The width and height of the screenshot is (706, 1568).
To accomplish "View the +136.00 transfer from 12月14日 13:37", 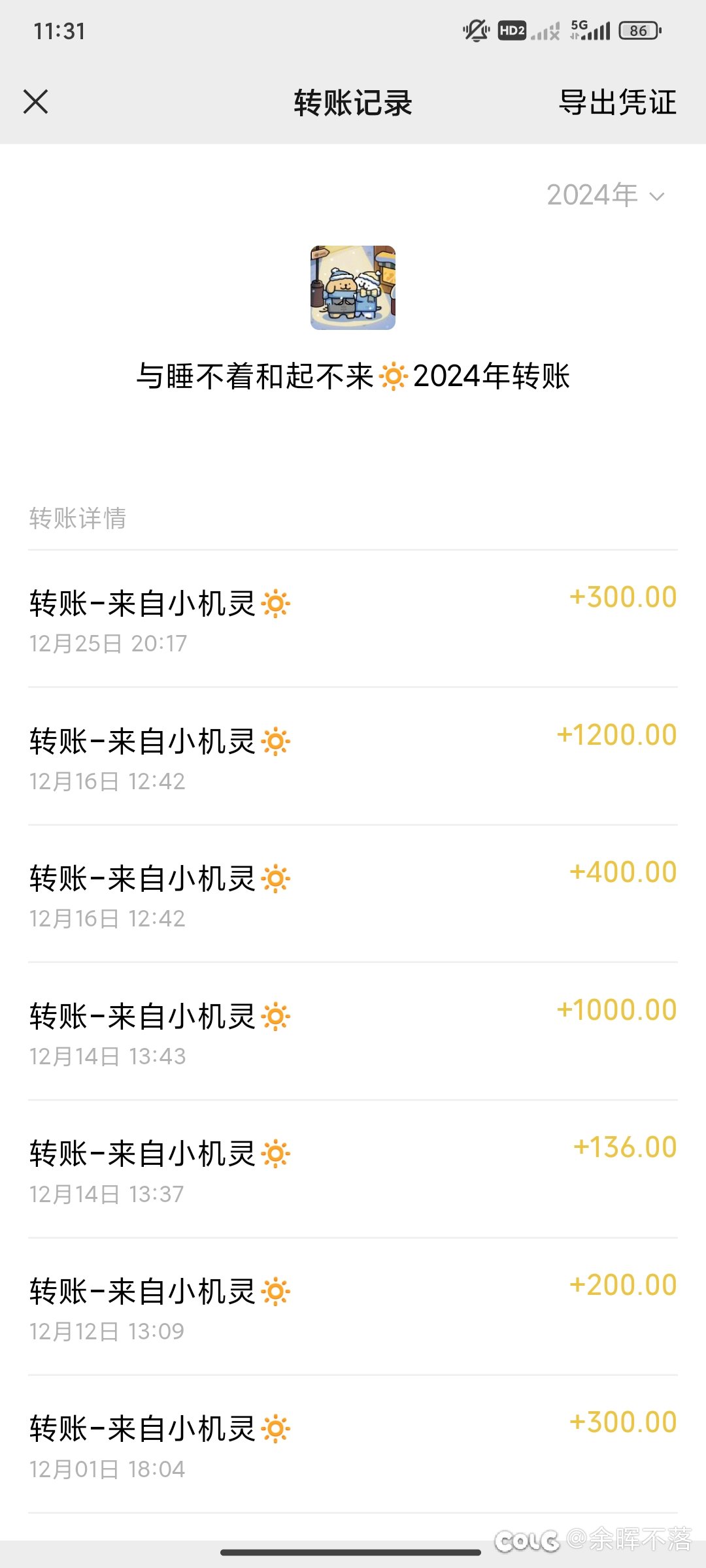I will (353, 1169).
